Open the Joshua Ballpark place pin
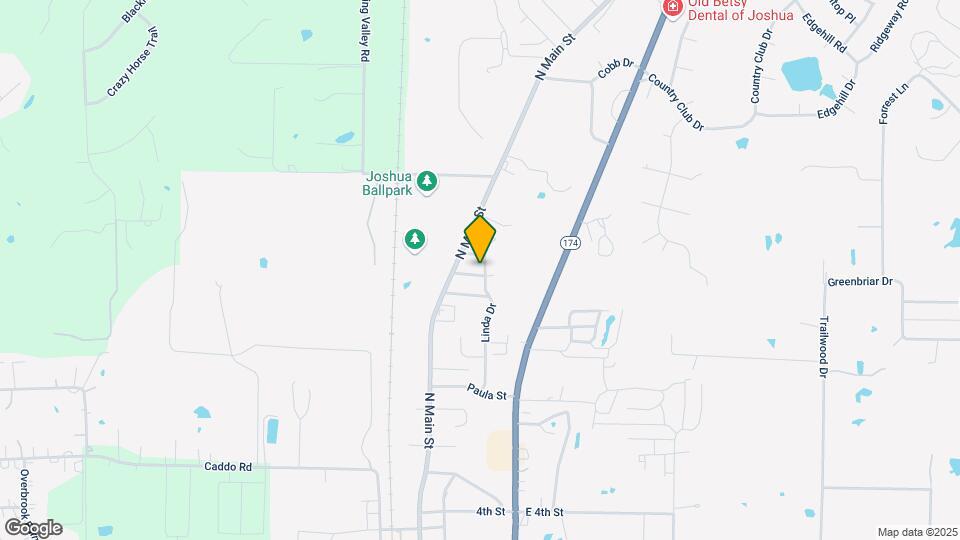 428,181
